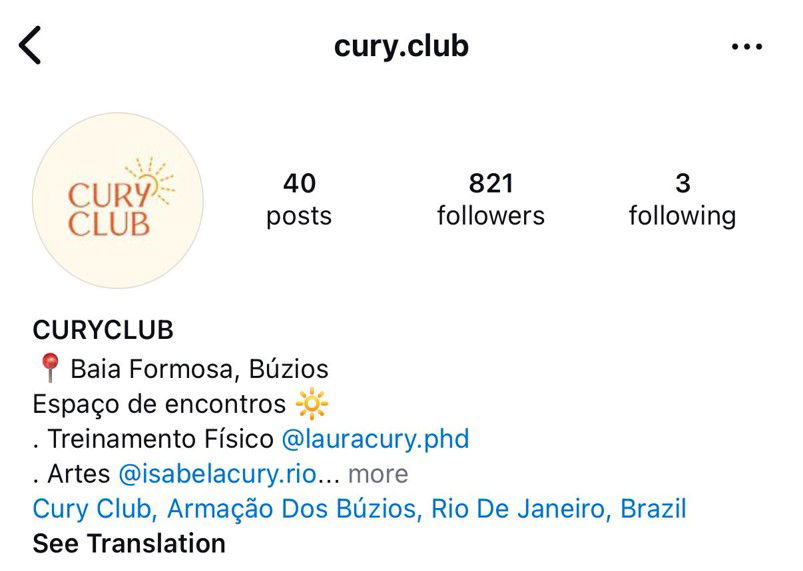Open Cury Club location link
This screenshot has width=803, height=571.
(359, 508)
